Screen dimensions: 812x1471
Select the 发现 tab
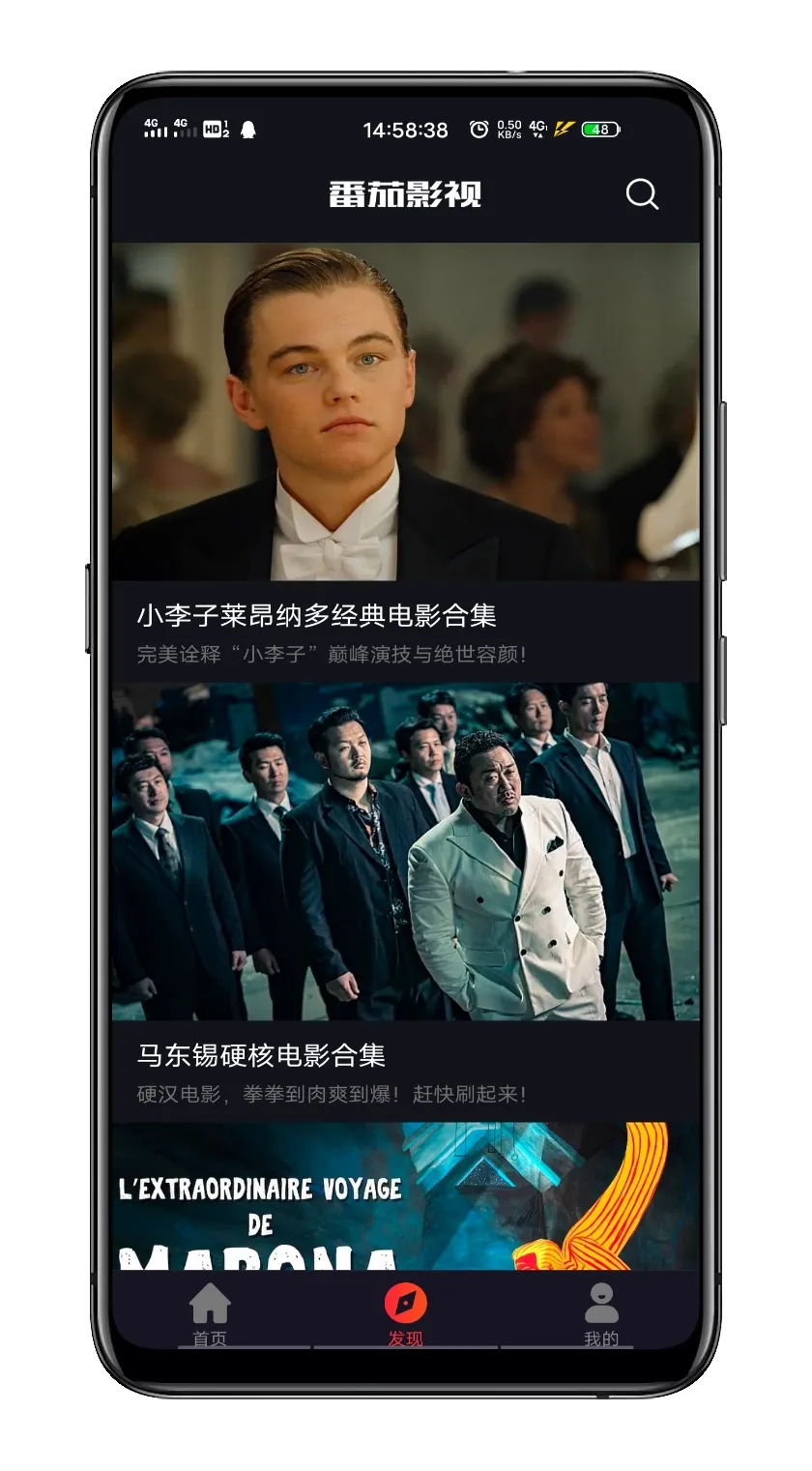point(406,1313)
